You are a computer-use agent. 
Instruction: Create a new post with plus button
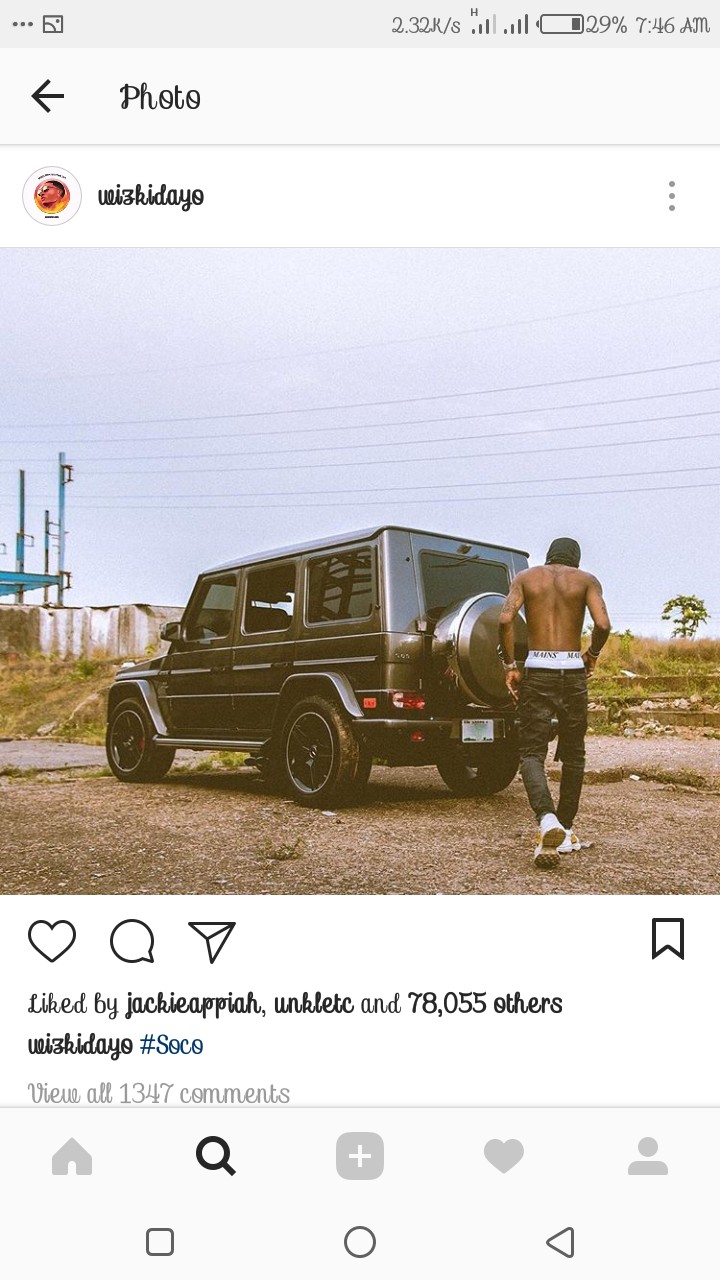click(360, 1156)
